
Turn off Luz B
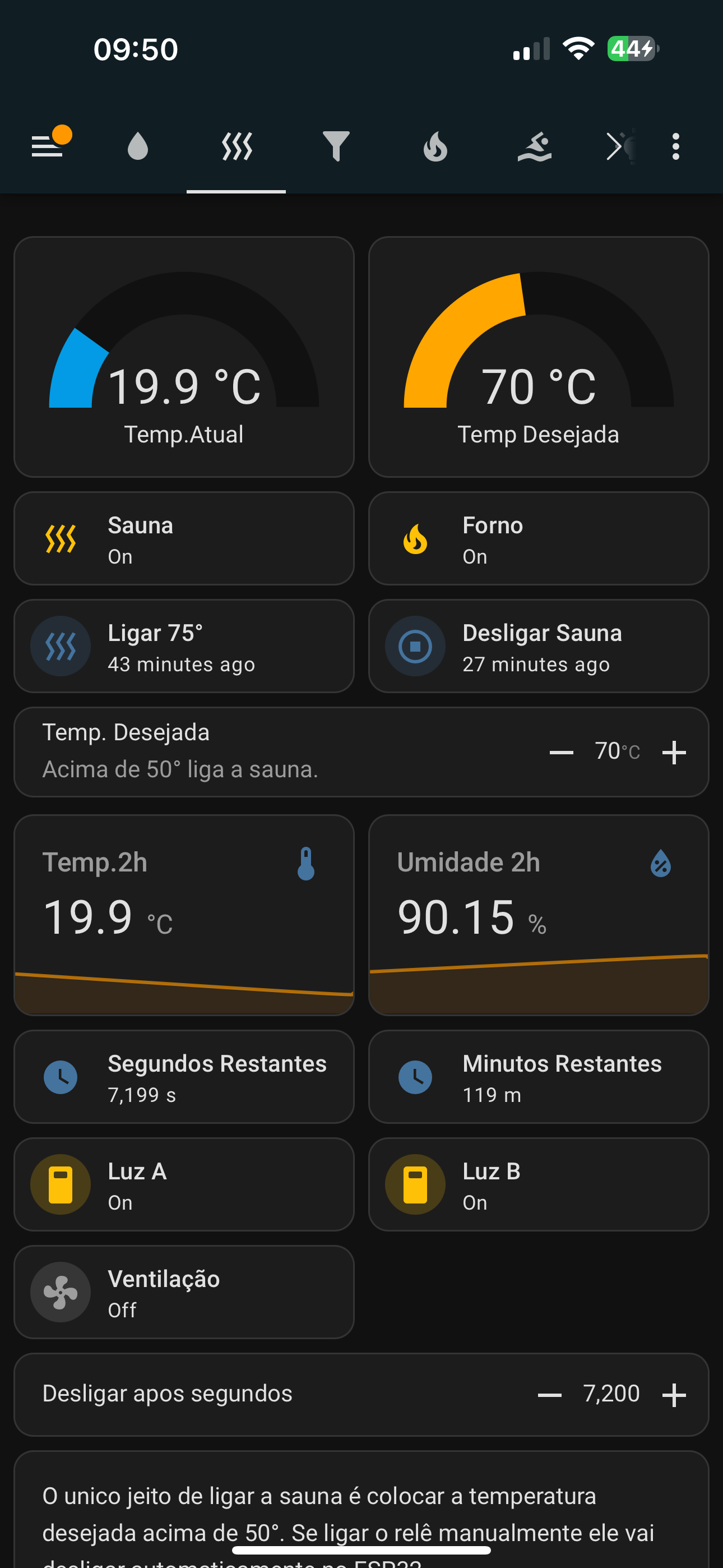point(539,1184)
